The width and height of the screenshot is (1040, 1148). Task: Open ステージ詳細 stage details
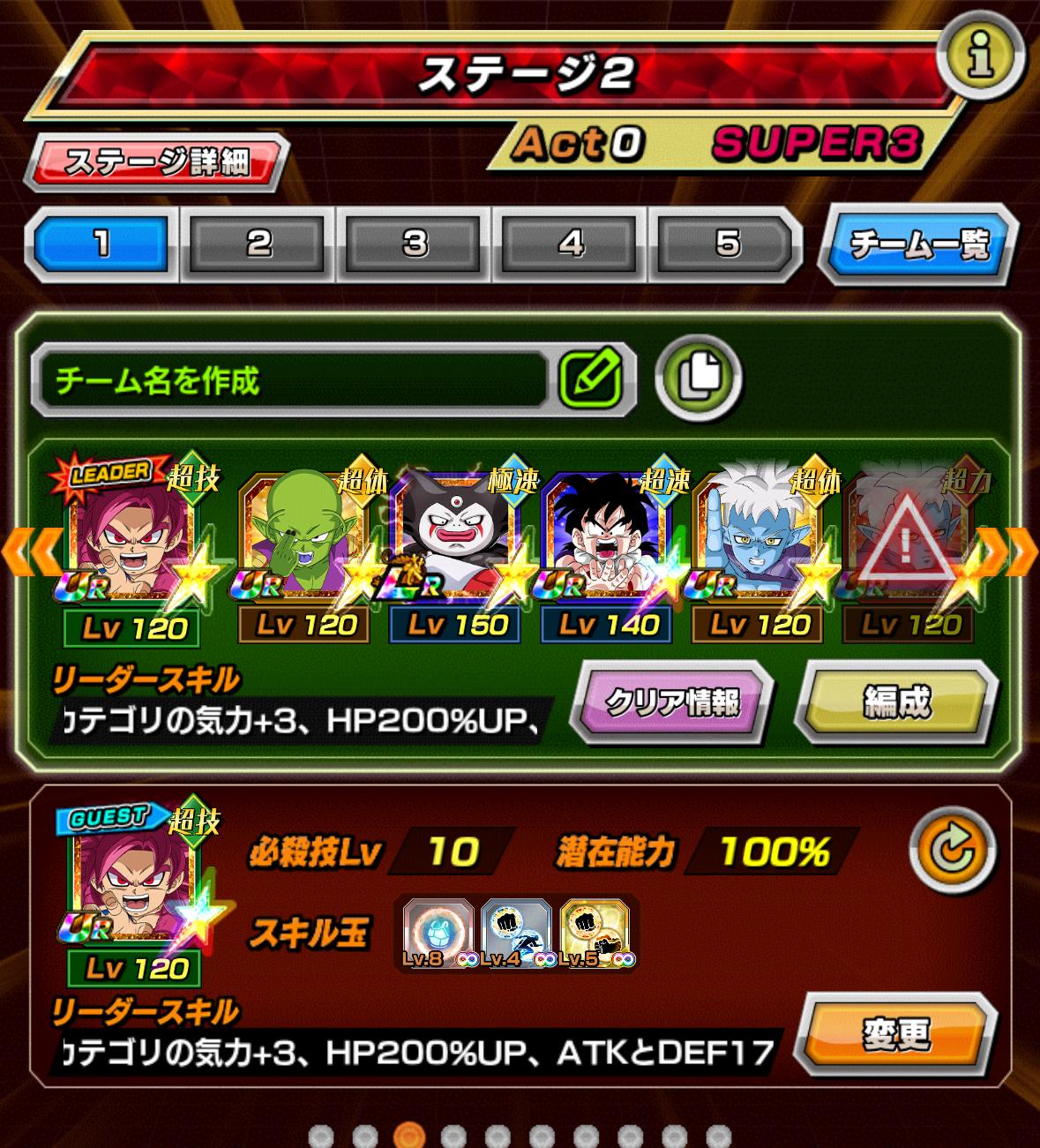[x=157, y=162]
